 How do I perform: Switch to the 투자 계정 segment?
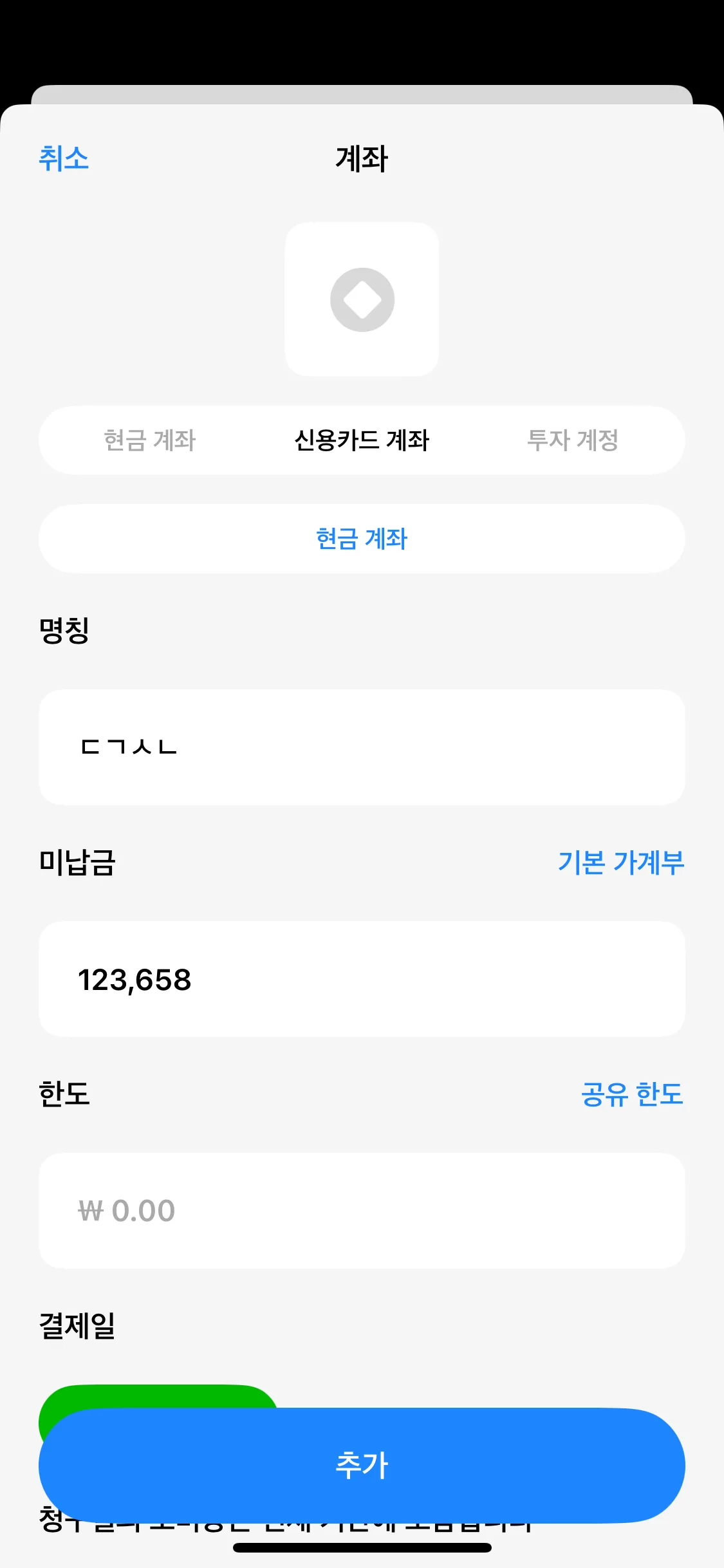click(572, 441)
